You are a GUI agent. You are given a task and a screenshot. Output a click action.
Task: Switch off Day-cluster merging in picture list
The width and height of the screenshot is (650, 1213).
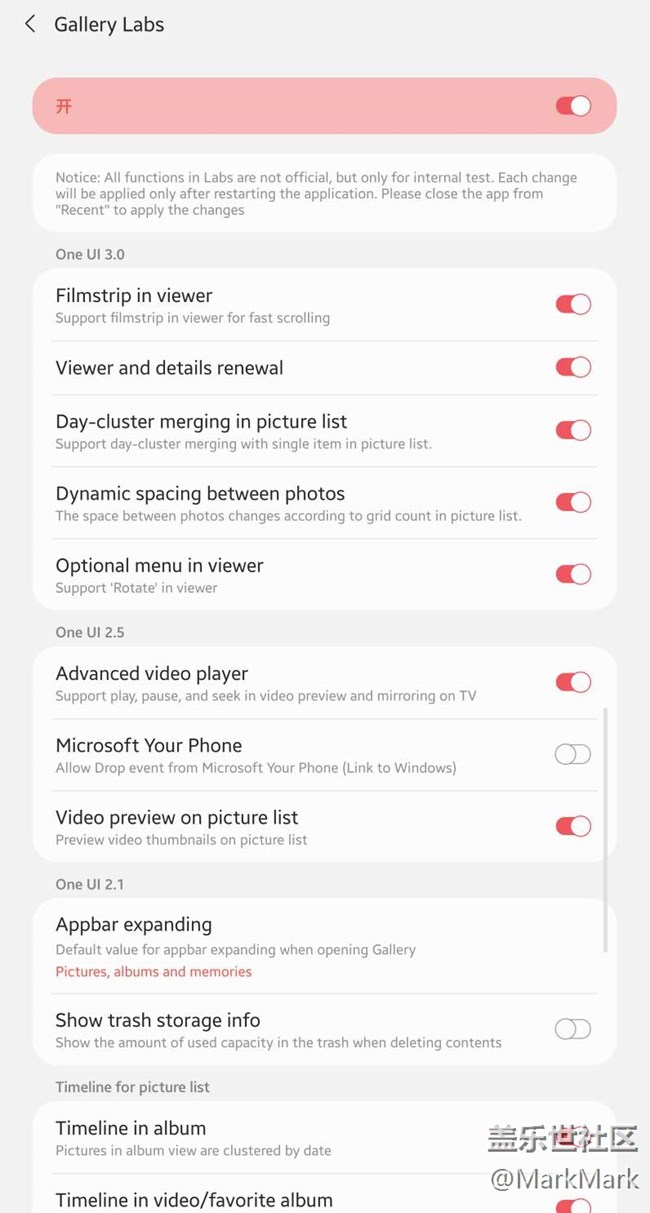(x=573, y=430)
